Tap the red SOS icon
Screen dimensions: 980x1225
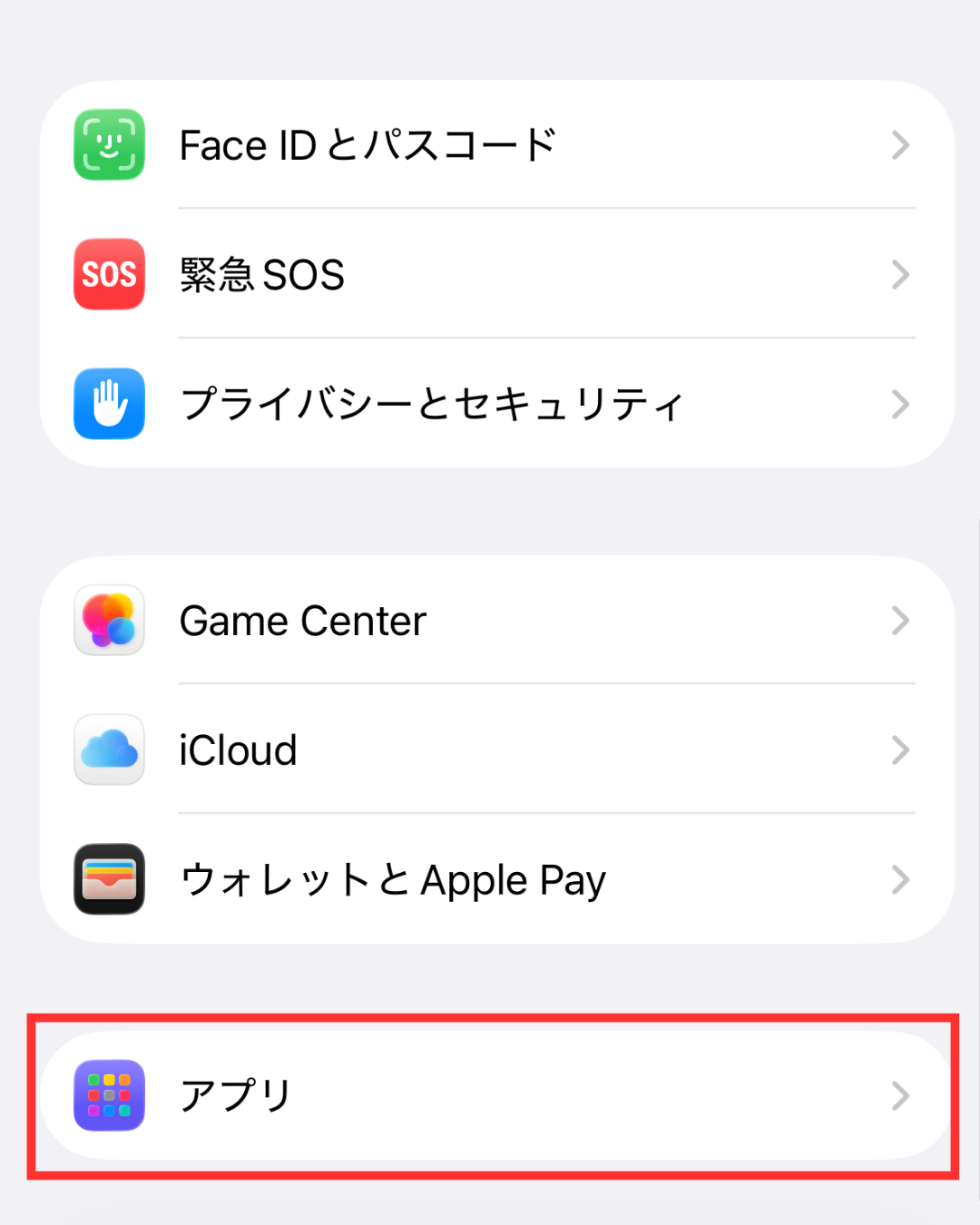pos(109,275)
